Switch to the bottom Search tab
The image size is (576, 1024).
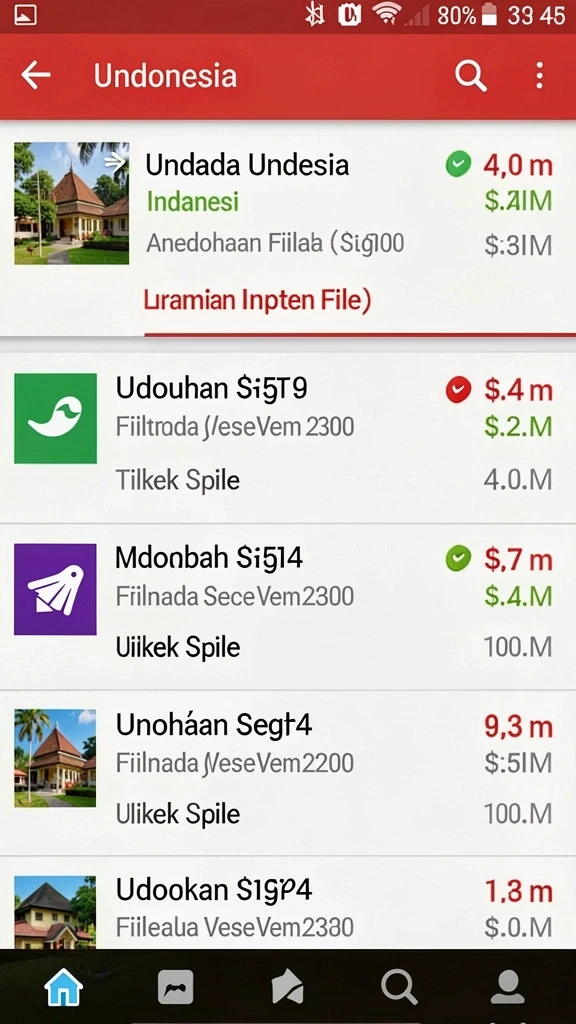click(398, 987)
